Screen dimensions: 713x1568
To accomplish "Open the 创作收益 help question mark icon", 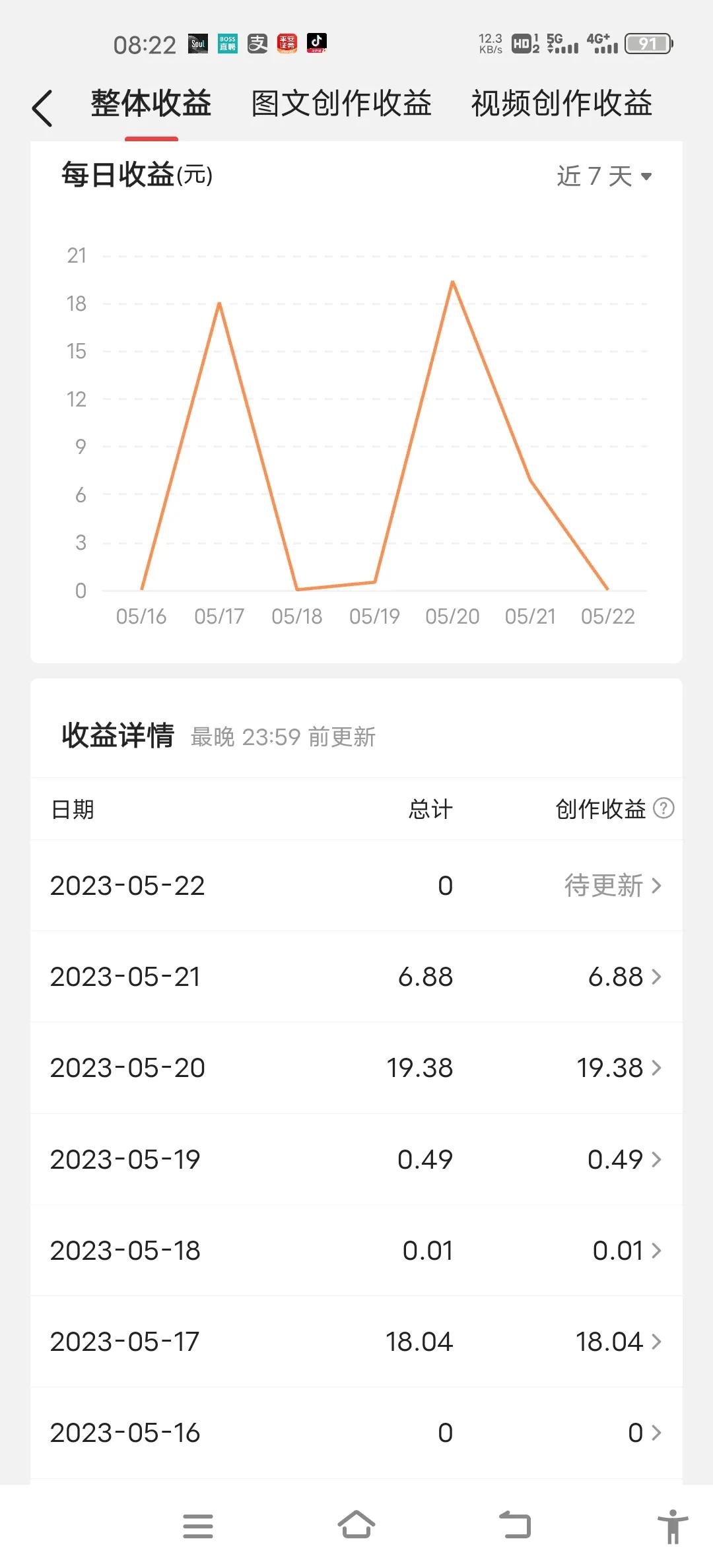I will coord(665,809).
